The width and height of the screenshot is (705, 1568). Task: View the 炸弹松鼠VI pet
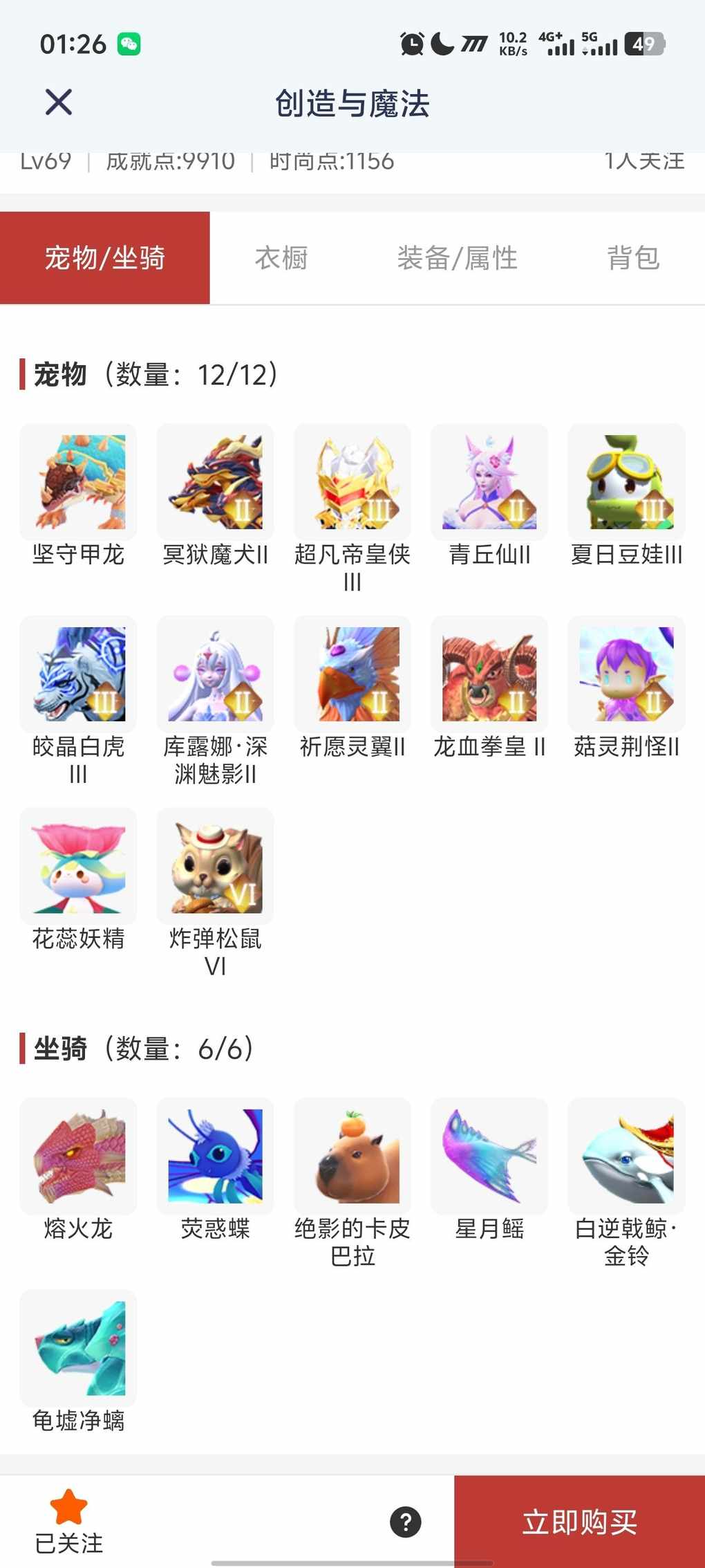[215, 866]
